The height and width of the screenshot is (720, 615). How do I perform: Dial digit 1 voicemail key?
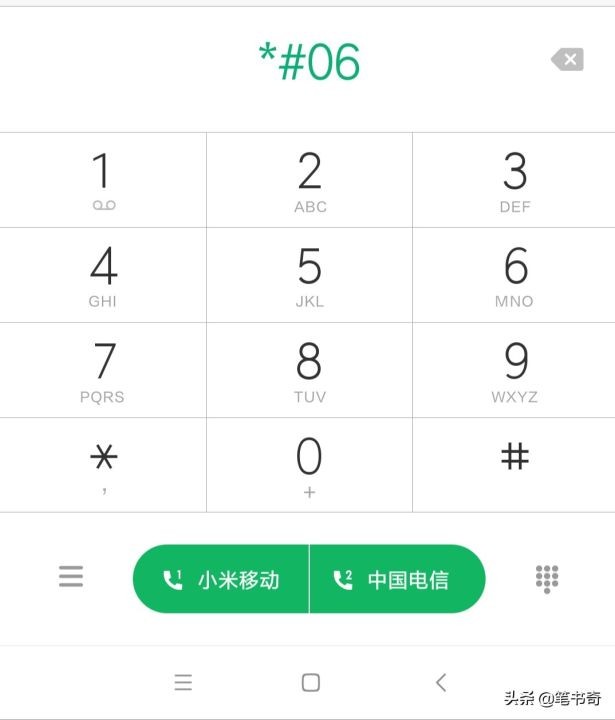[x=103, y=180]
